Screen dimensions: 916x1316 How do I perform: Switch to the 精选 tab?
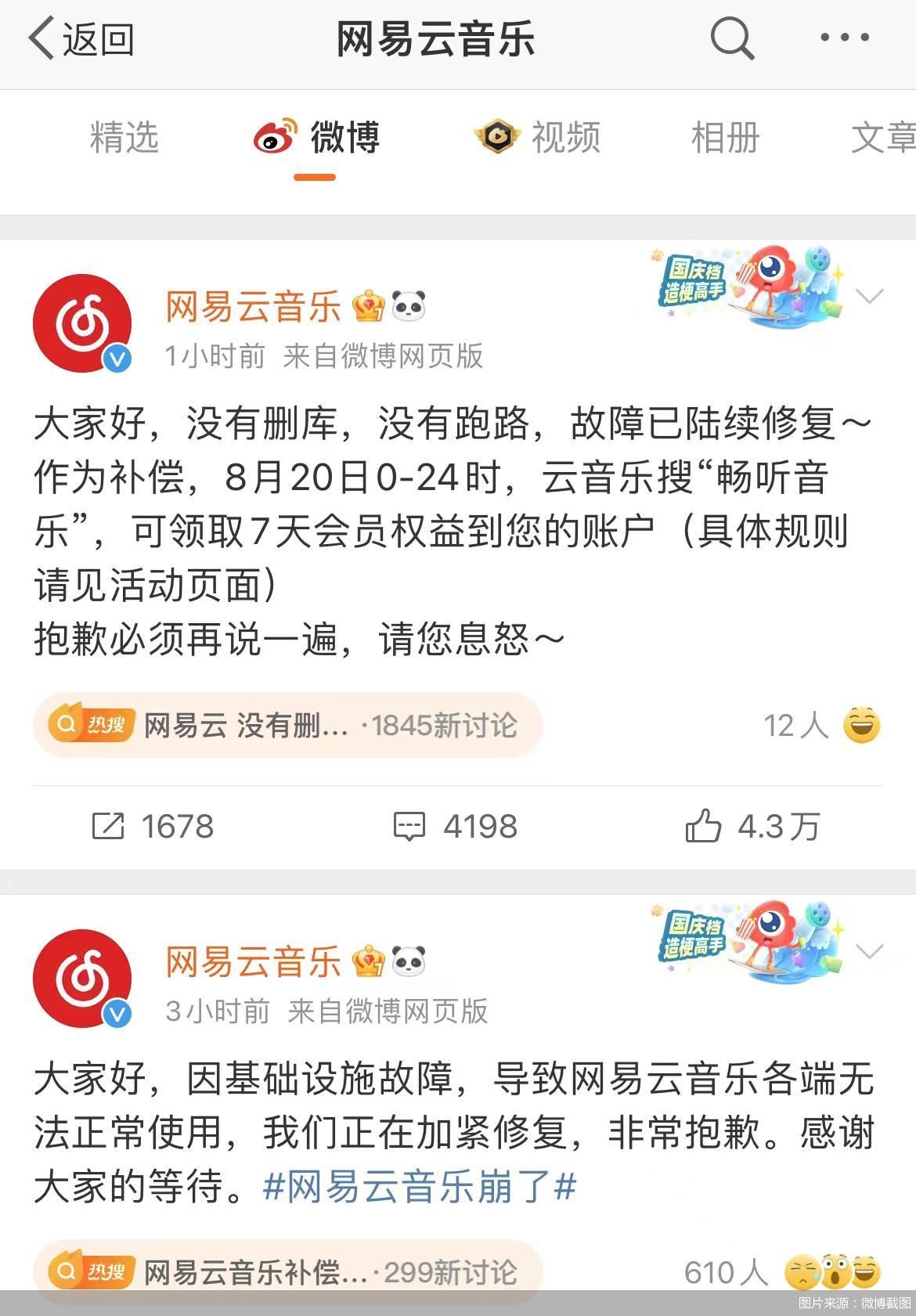pyautogui.click(x=124, y=138)
